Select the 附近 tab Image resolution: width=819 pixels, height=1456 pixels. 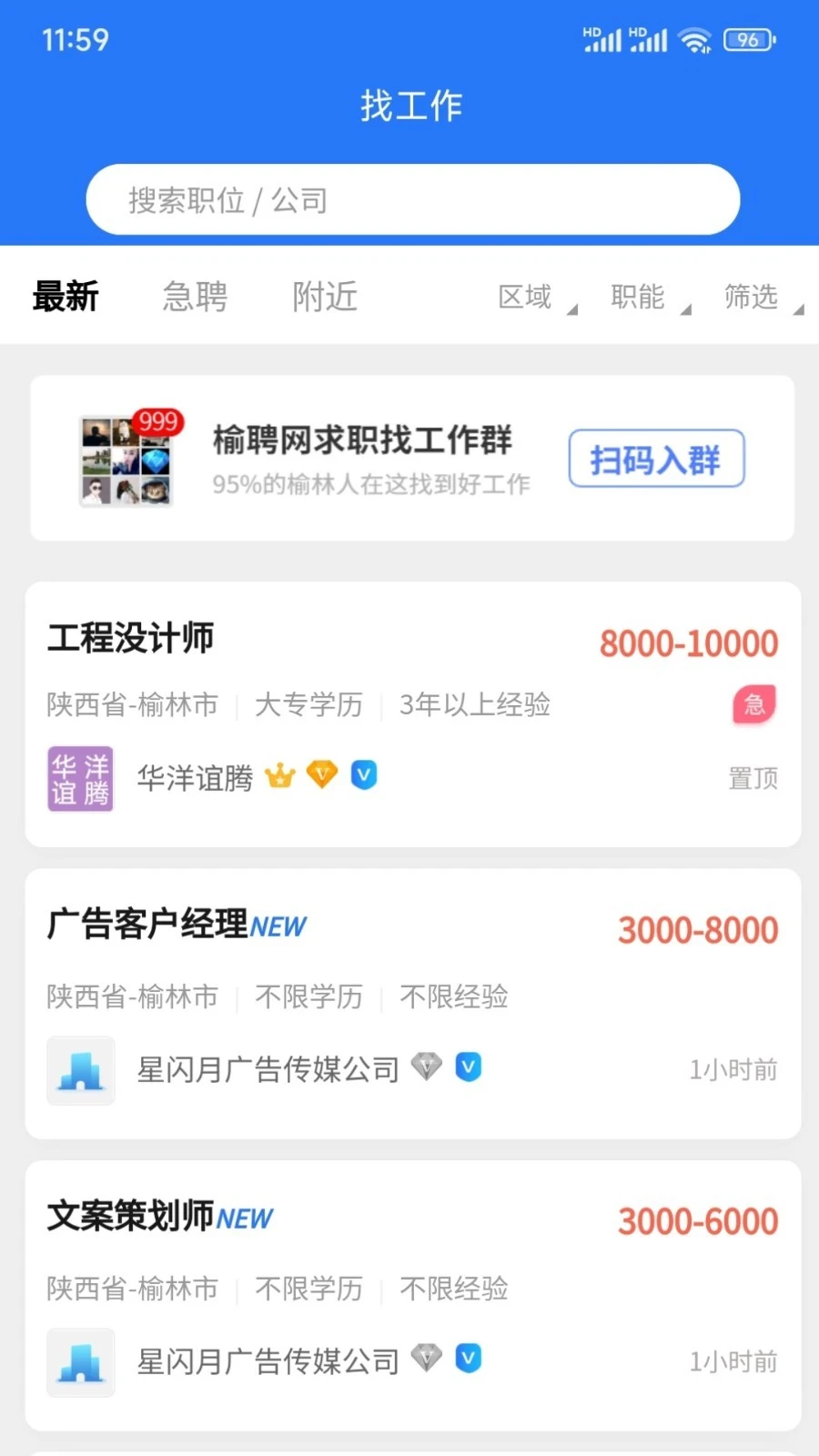(x=324, y=297)
